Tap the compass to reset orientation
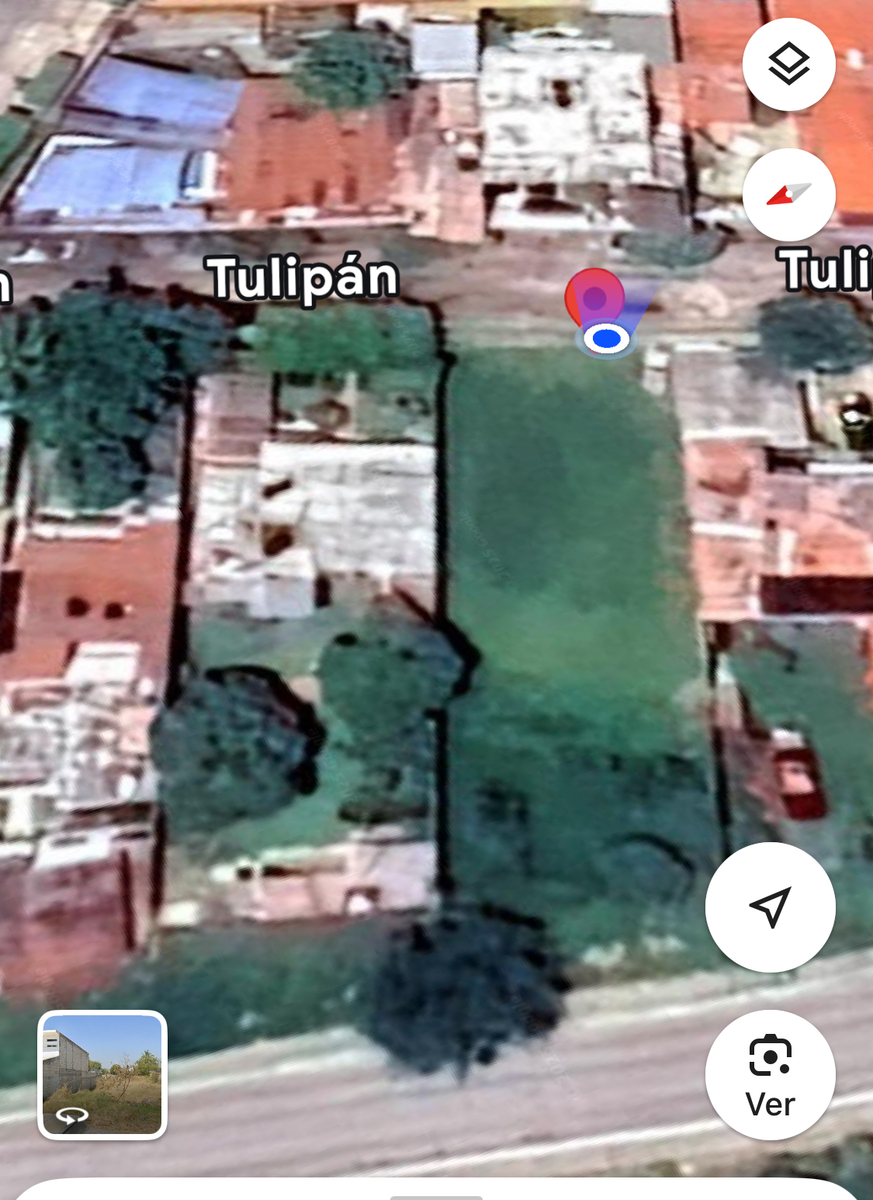 pos(788,194)
